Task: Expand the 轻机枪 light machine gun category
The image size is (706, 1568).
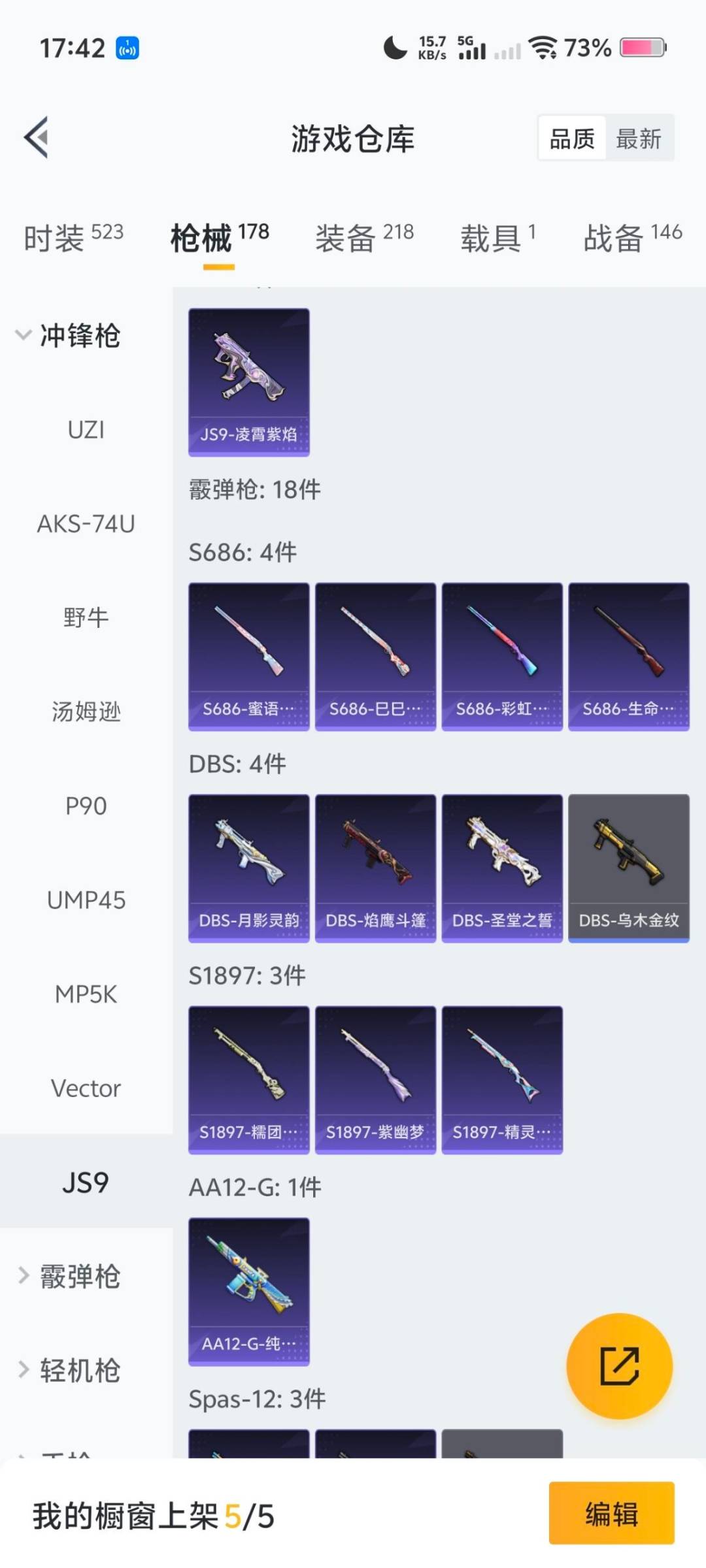Action: pyautogui.click(x=78, y=1369)
